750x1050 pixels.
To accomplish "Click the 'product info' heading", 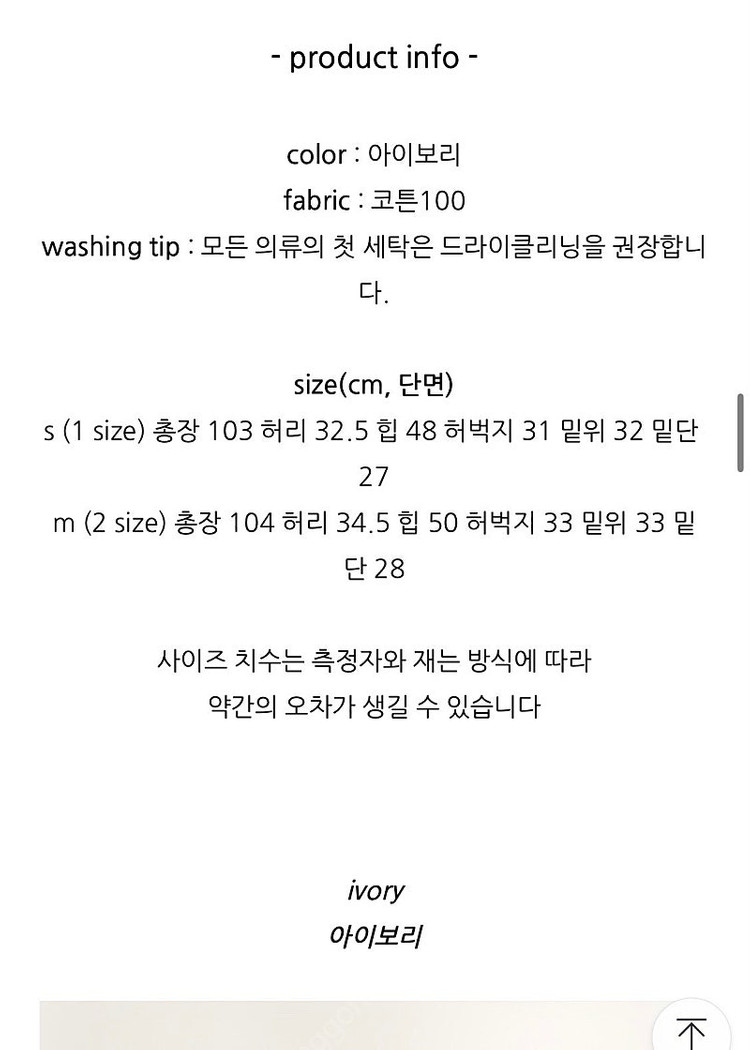I will pos(374,57).
